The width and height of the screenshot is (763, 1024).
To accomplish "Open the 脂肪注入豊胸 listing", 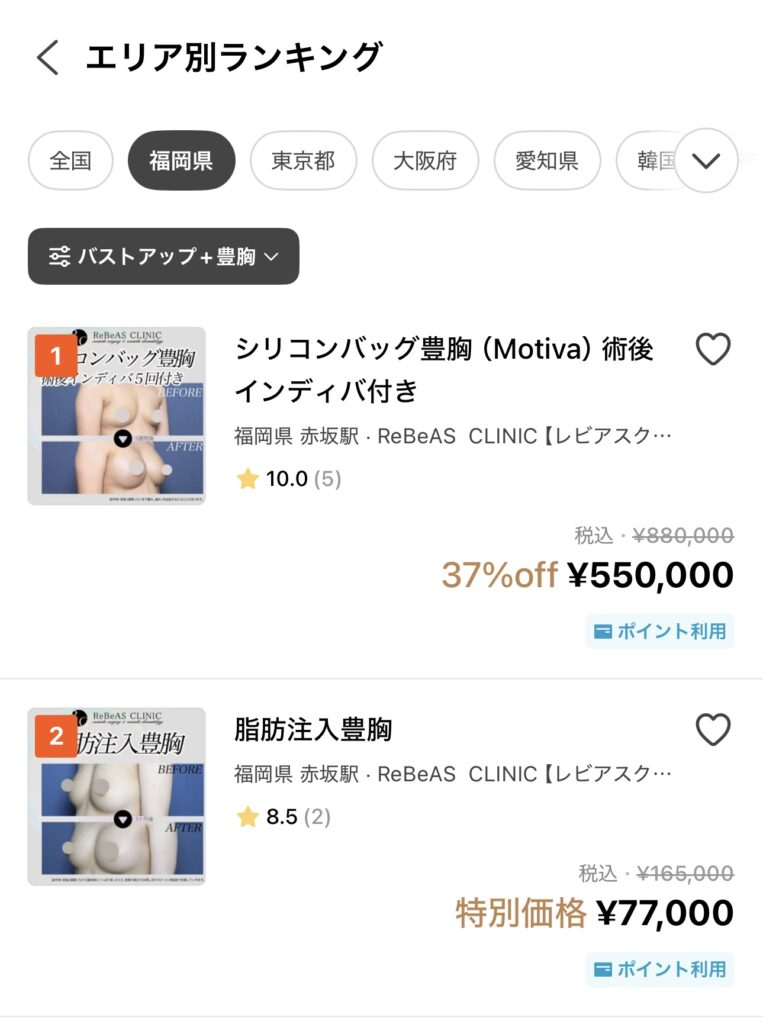I will (313, 729).
